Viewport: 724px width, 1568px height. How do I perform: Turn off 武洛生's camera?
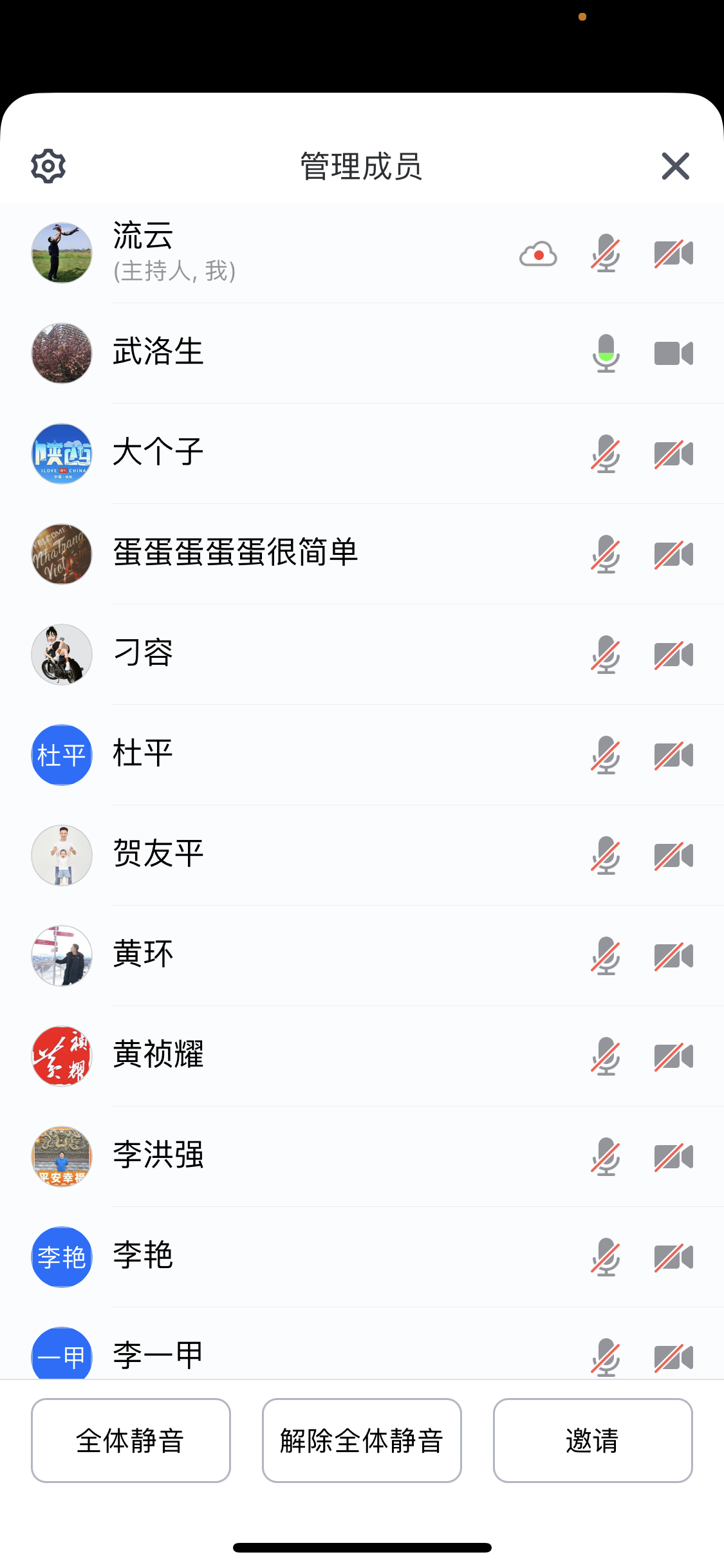[673, 353]
